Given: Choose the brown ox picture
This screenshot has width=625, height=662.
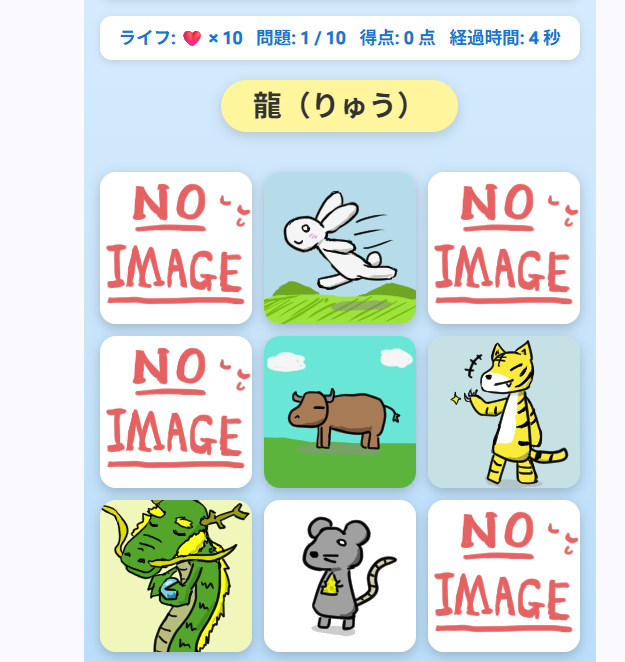Looking at the screenshot, I should tap(340, 412).
